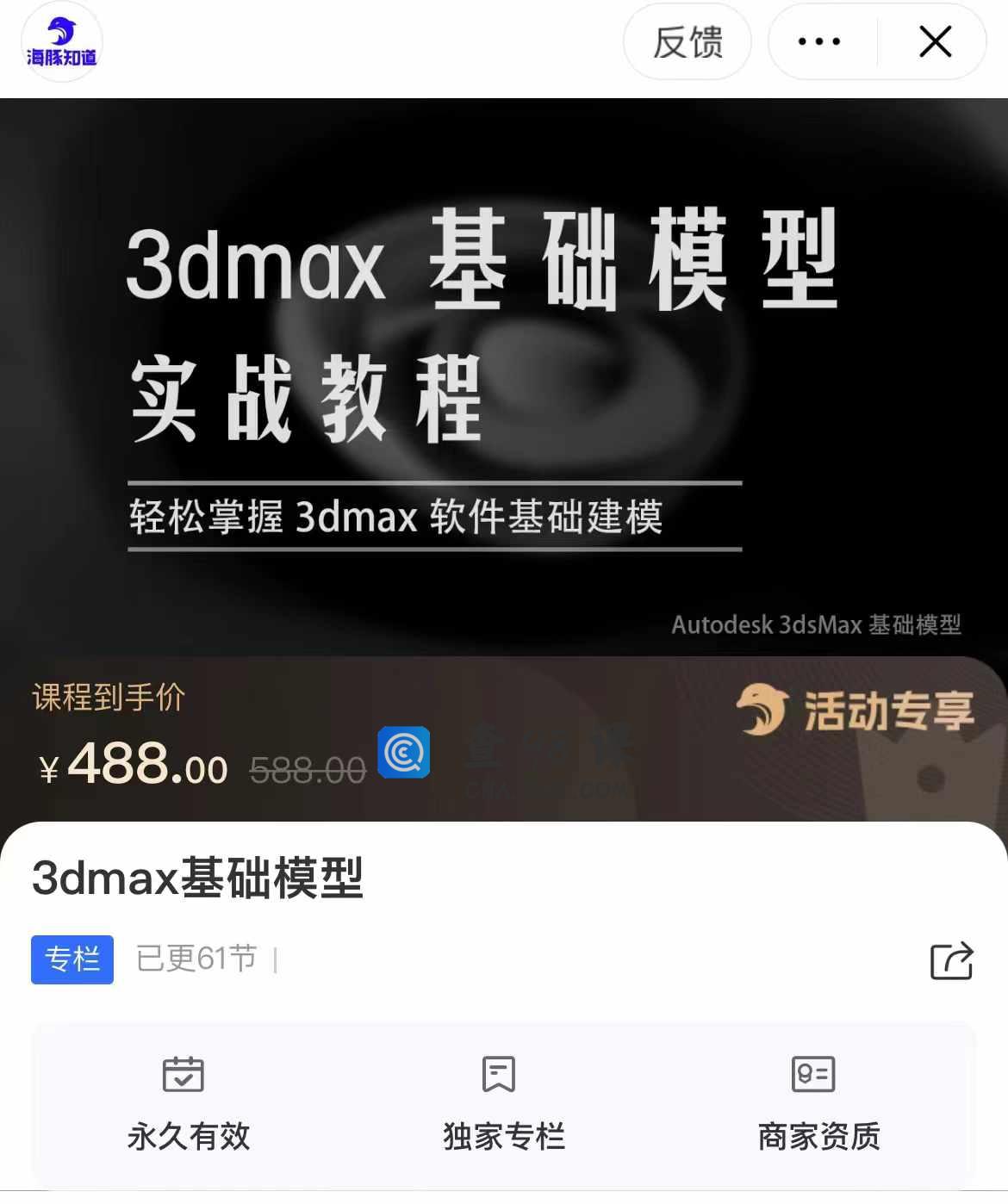Screen dimensions: 1008x1204
Task: Open the 独家专栏 exclusive column info
Action: [503, 1104]
